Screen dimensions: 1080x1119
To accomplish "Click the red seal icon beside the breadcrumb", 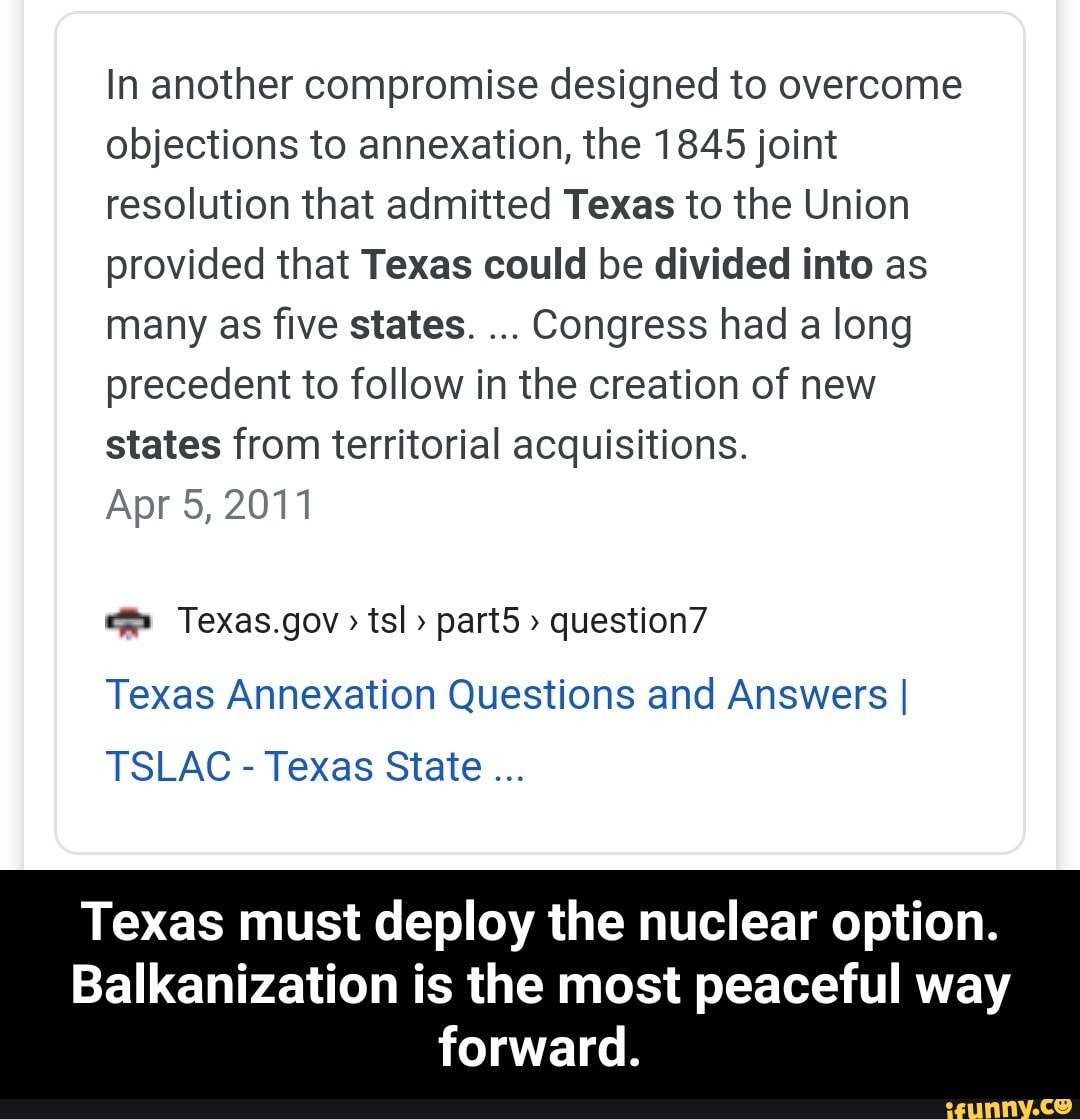I will pyautogui.click(x=129, y=620).
